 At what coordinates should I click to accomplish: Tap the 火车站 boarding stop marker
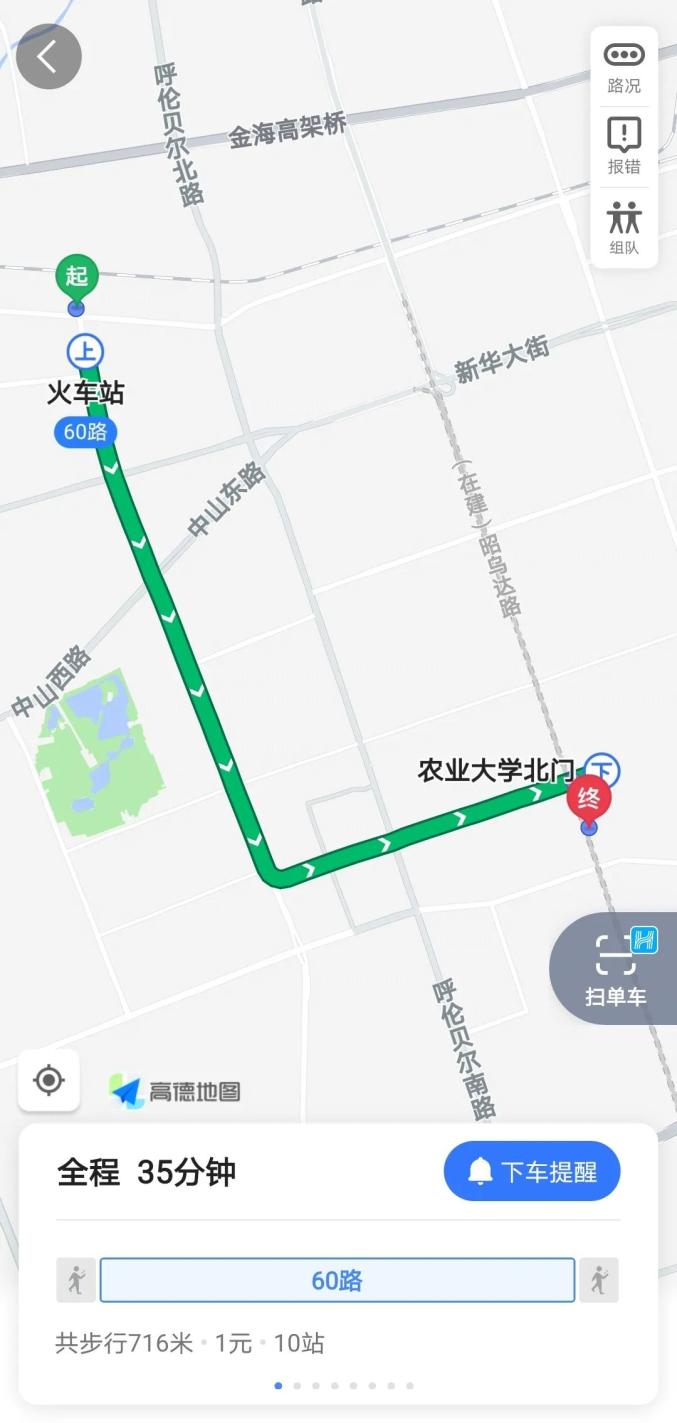(x=86, y=352)
